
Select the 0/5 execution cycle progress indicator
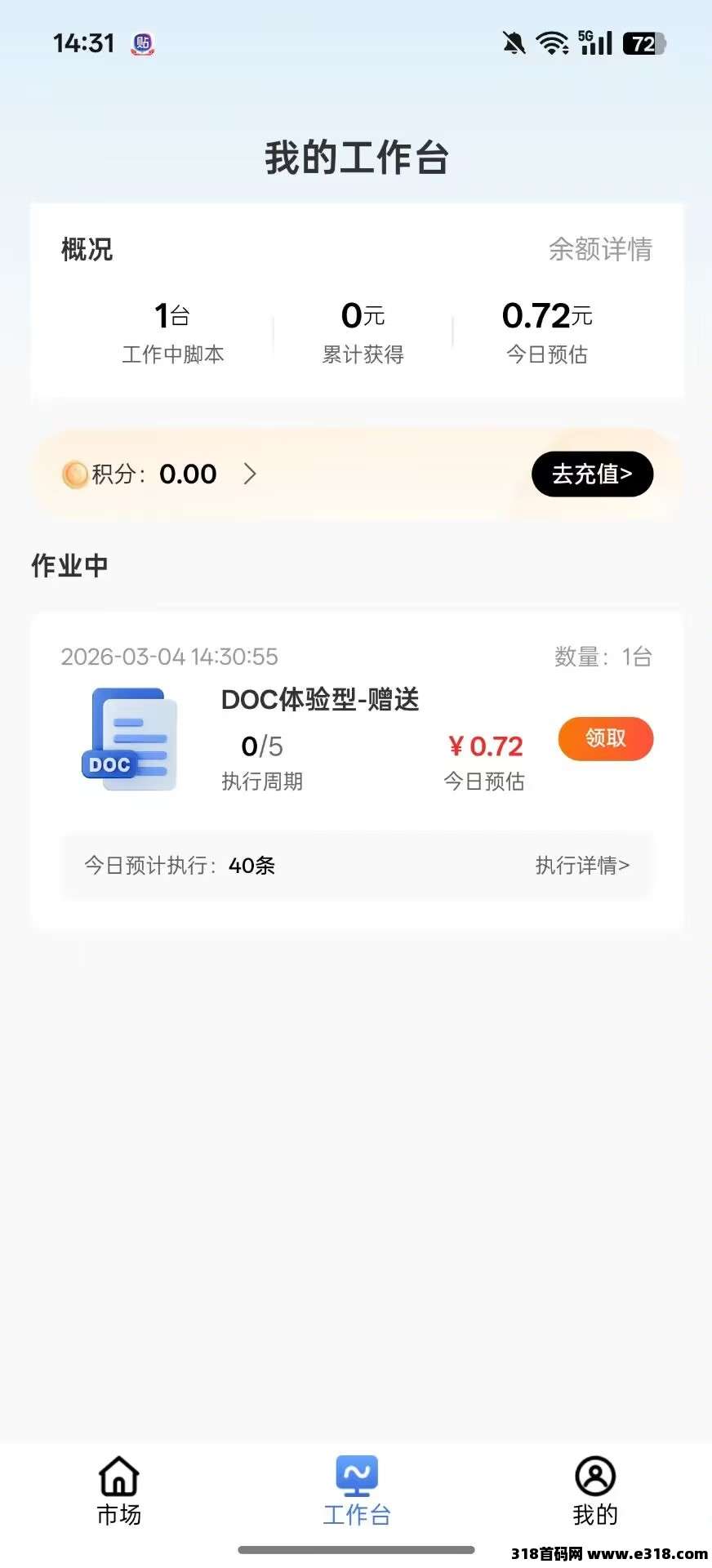tap(261, 746)
